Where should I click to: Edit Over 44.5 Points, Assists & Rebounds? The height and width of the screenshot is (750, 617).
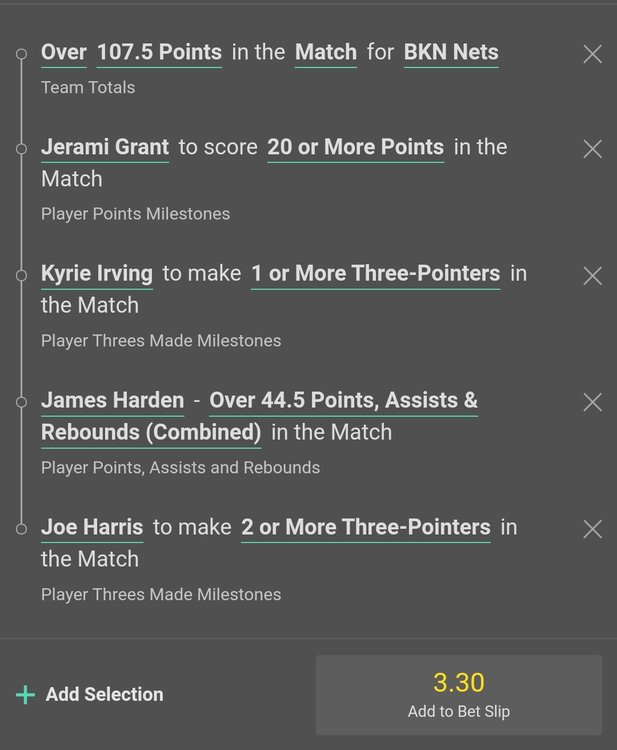(343, 400)
